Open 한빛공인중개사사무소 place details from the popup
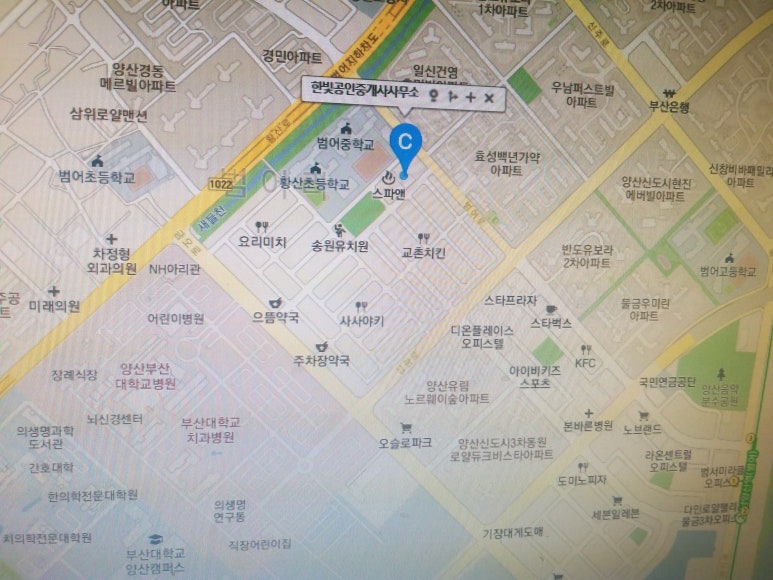Image resolution: width=773 pixels, height=580 pixels. (364, 90)
